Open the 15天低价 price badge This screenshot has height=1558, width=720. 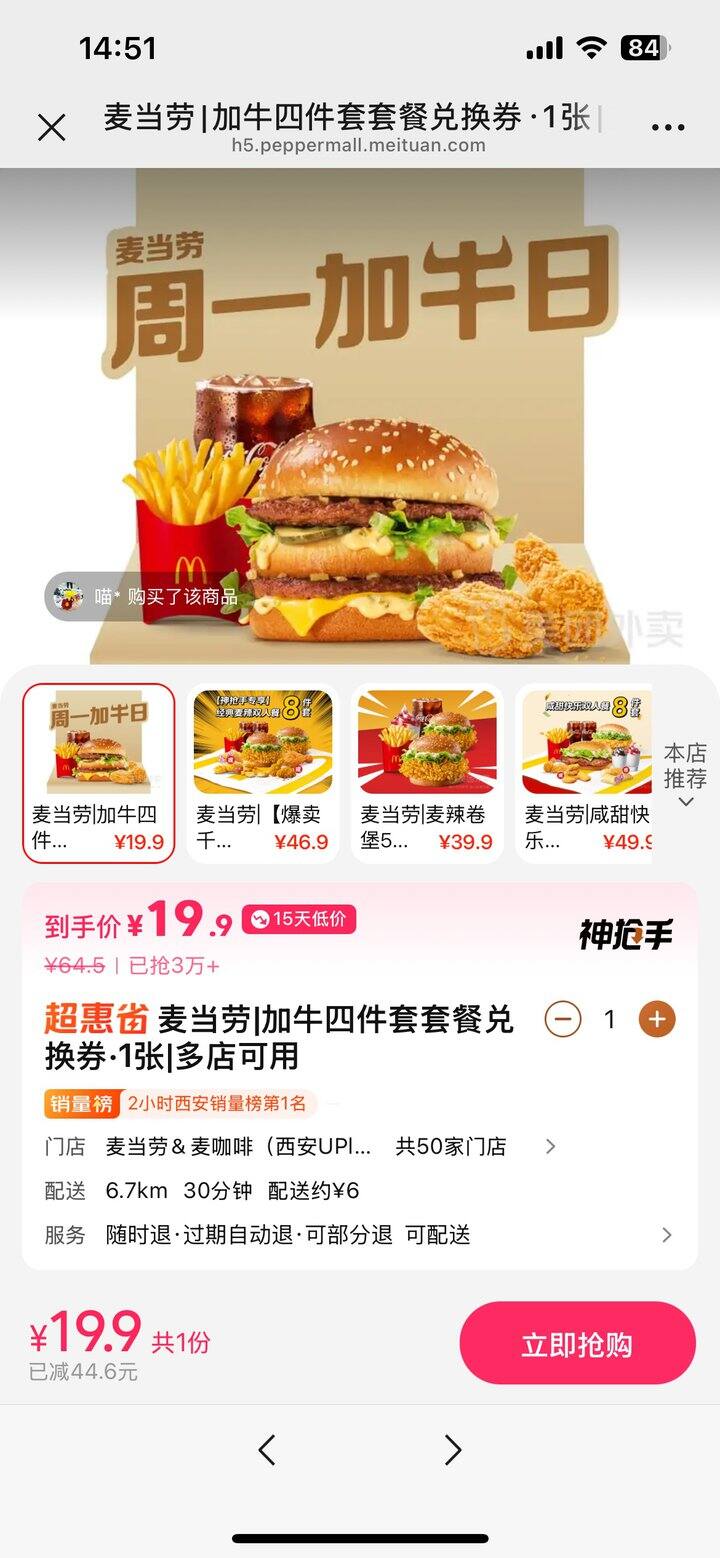pyautogui.click(x=301, y=918)
